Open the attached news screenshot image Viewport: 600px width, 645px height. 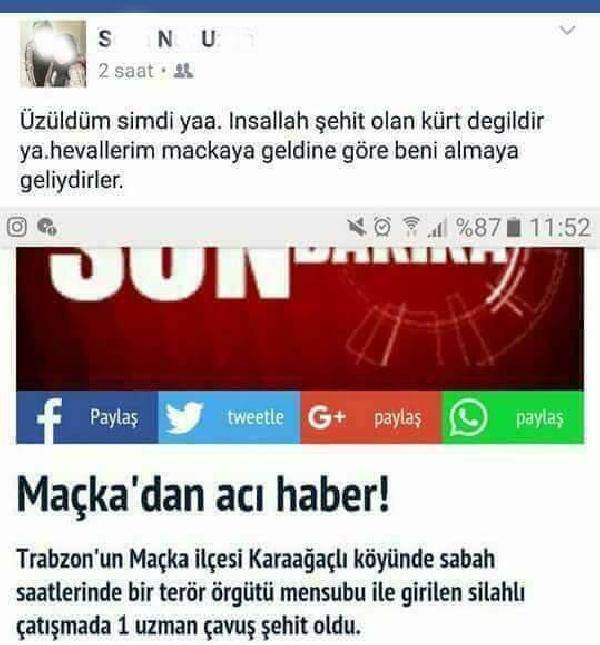[300, 430]
